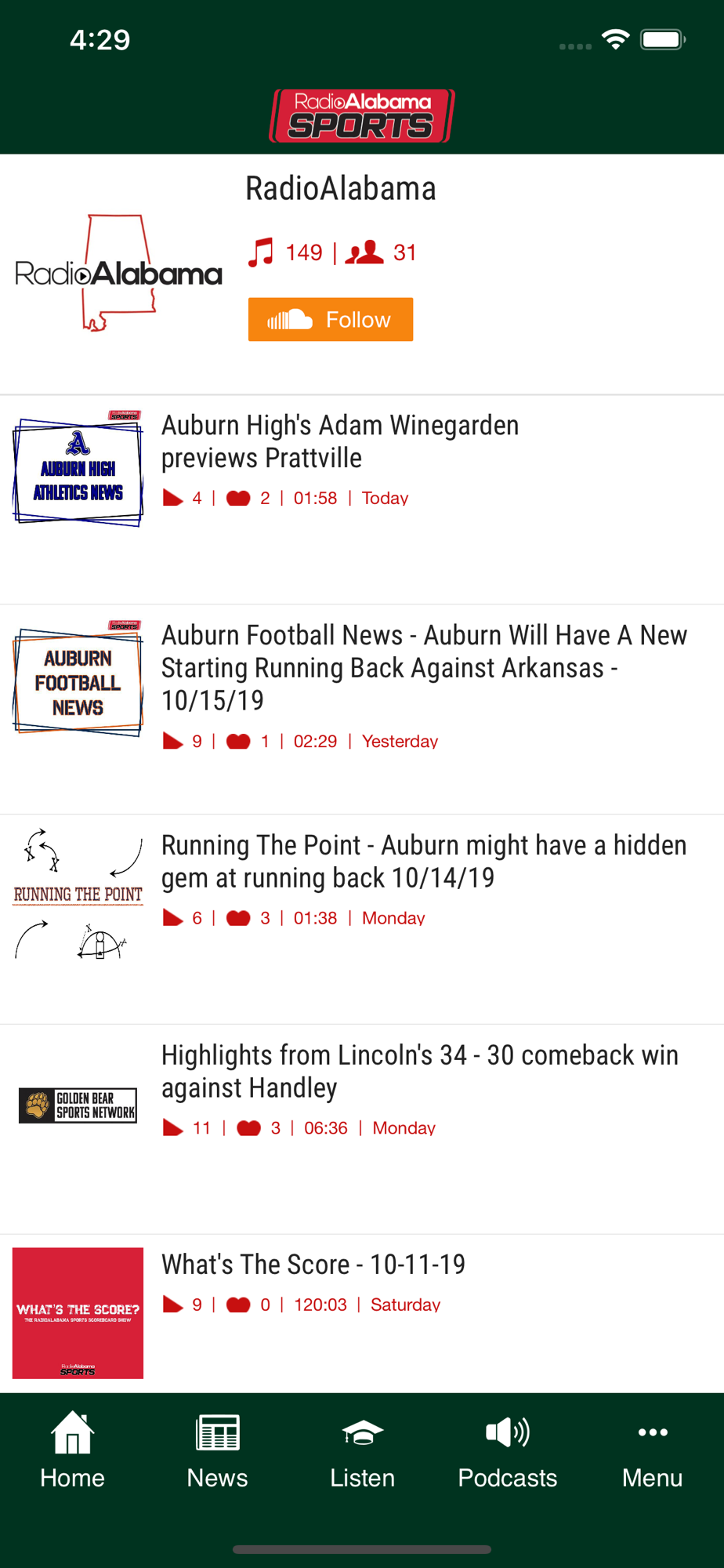Switch to the Listen tab
724x1568 pixels.
pyautogui.click(x=362, y=1450)
